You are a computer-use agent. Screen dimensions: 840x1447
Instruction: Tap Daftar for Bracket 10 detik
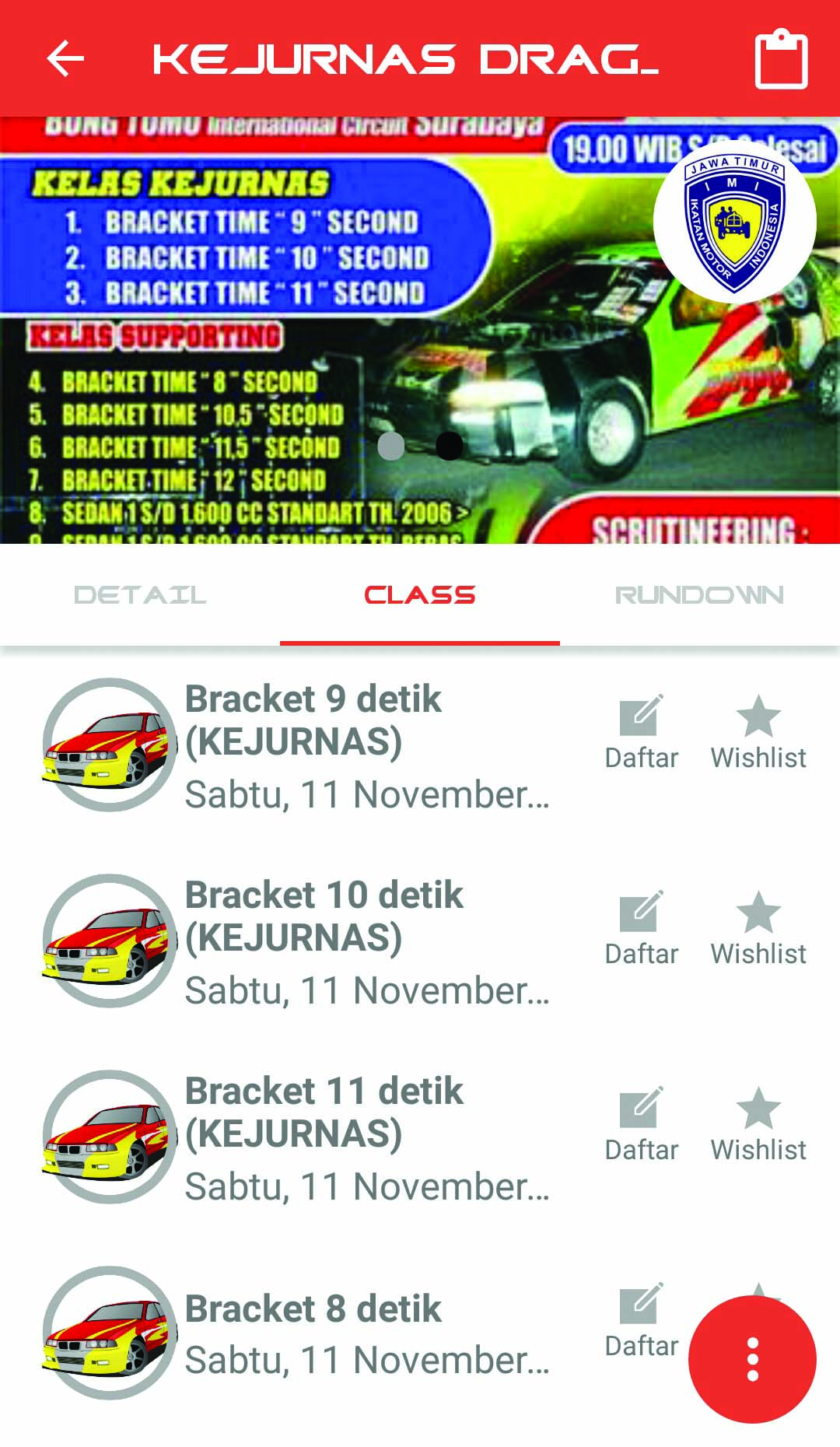click(x=641, y=927)
